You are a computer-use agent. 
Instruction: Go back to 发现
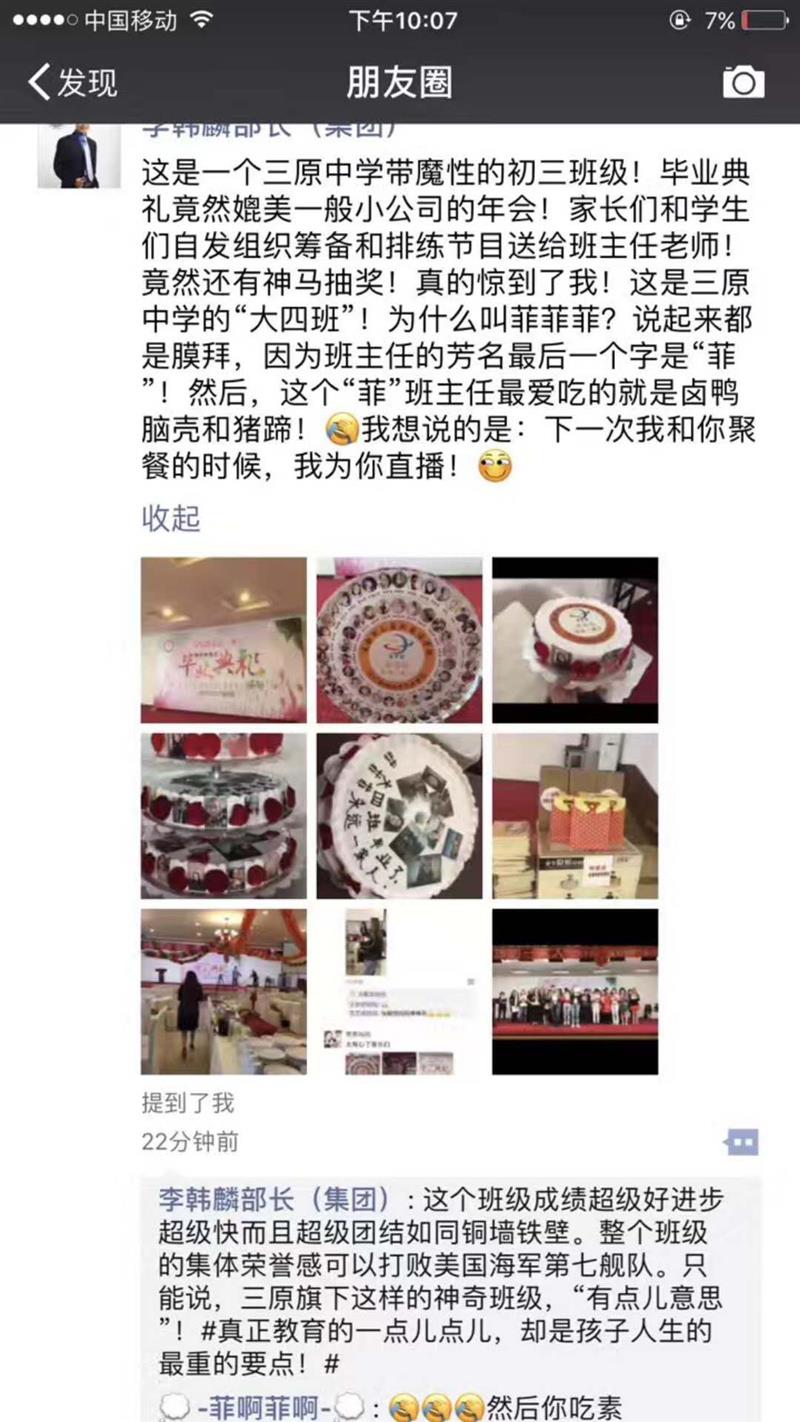(72, 82)
